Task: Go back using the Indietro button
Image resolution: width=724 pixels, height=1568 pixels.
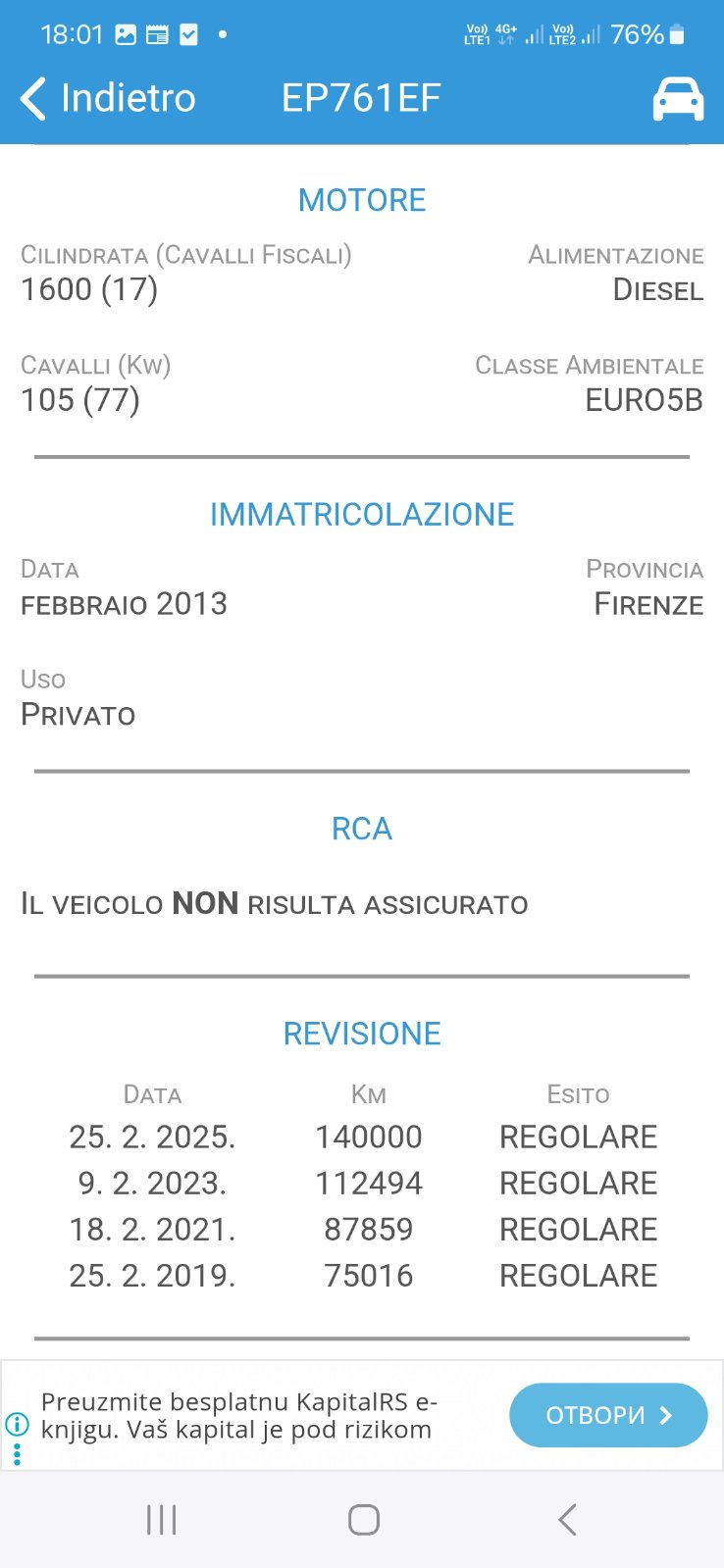Action: point(108,98)
